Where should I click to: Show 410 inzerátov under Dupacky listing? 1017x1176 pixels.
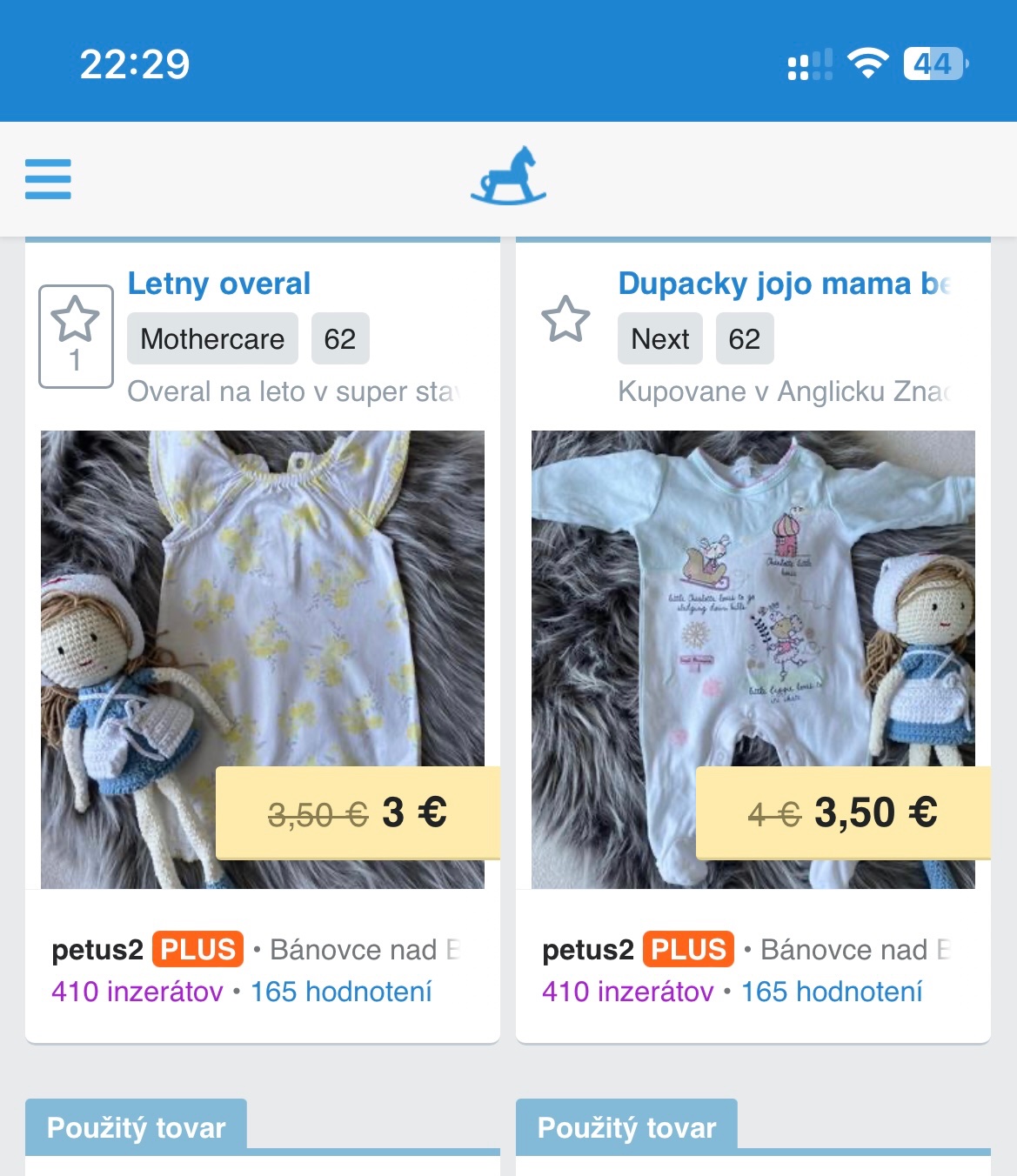627,992
